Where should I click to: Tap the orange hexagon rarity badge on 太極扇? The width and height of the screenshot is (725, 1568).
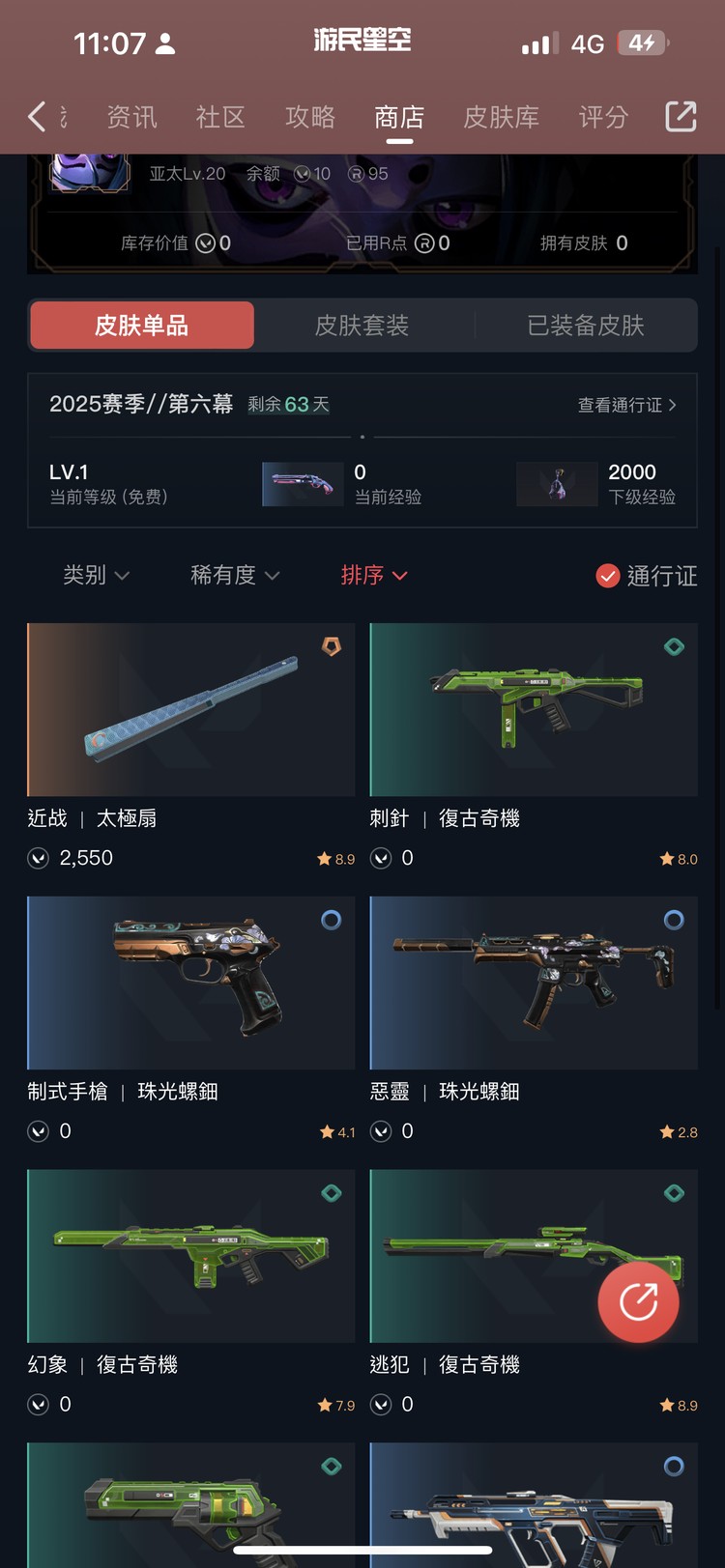point(332,646)
